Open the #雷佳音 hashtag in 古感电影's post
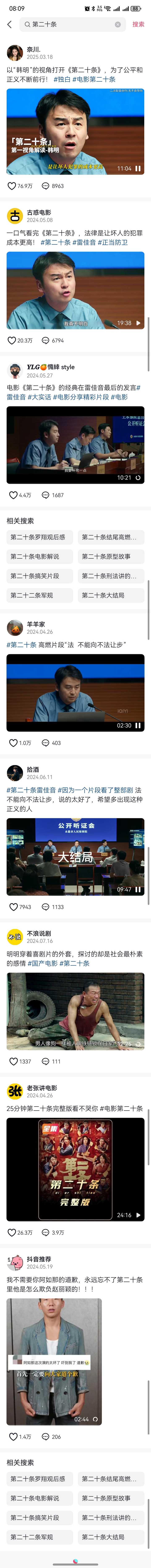Screen dimensions: 151x1568 (84, 242)
